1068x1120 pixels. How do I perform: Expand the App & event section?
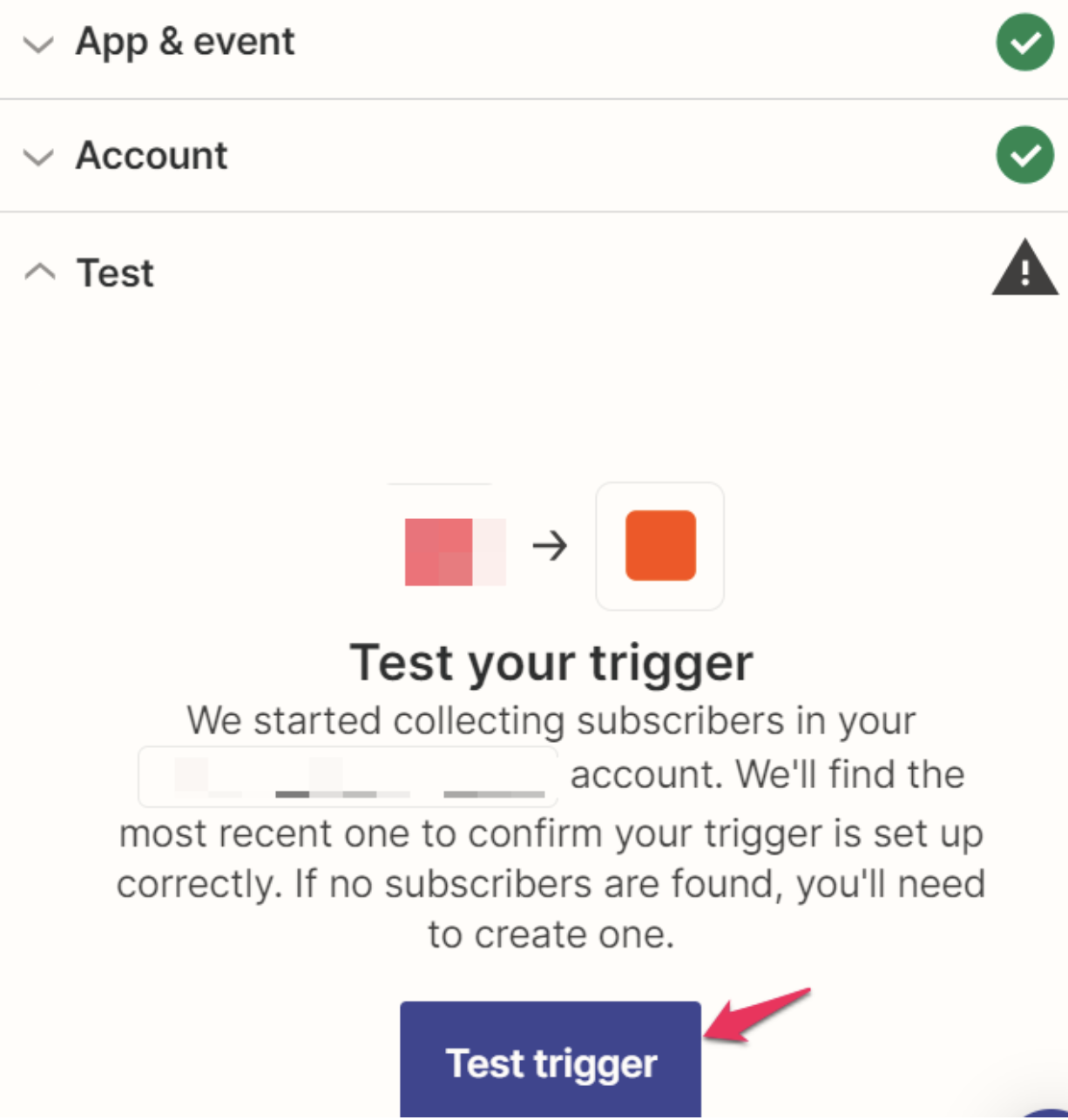(x=39, y=44)
